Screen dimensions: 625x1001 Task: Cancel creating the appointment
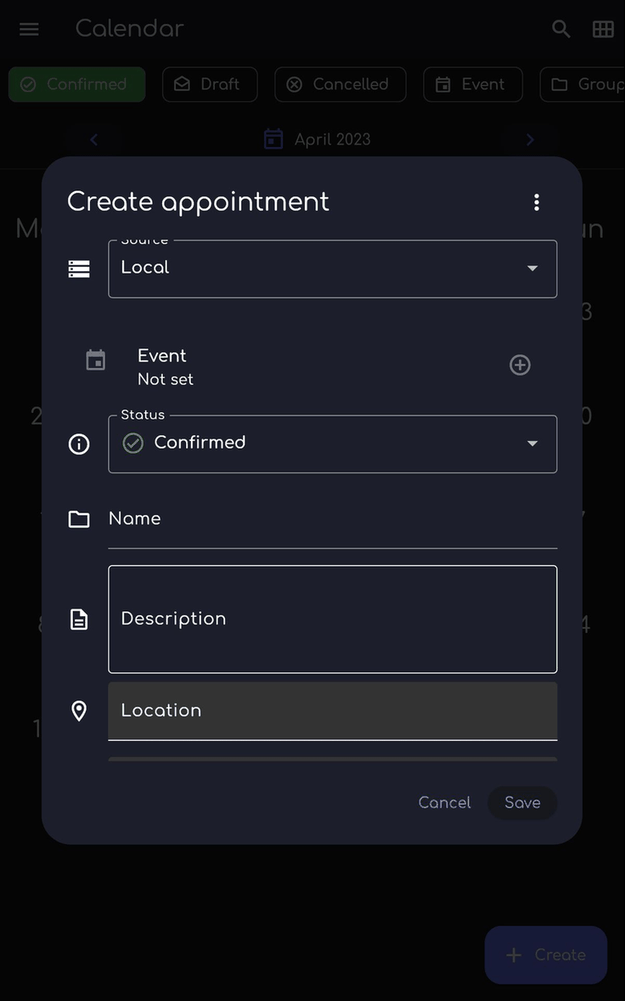(x=444, y=802)
